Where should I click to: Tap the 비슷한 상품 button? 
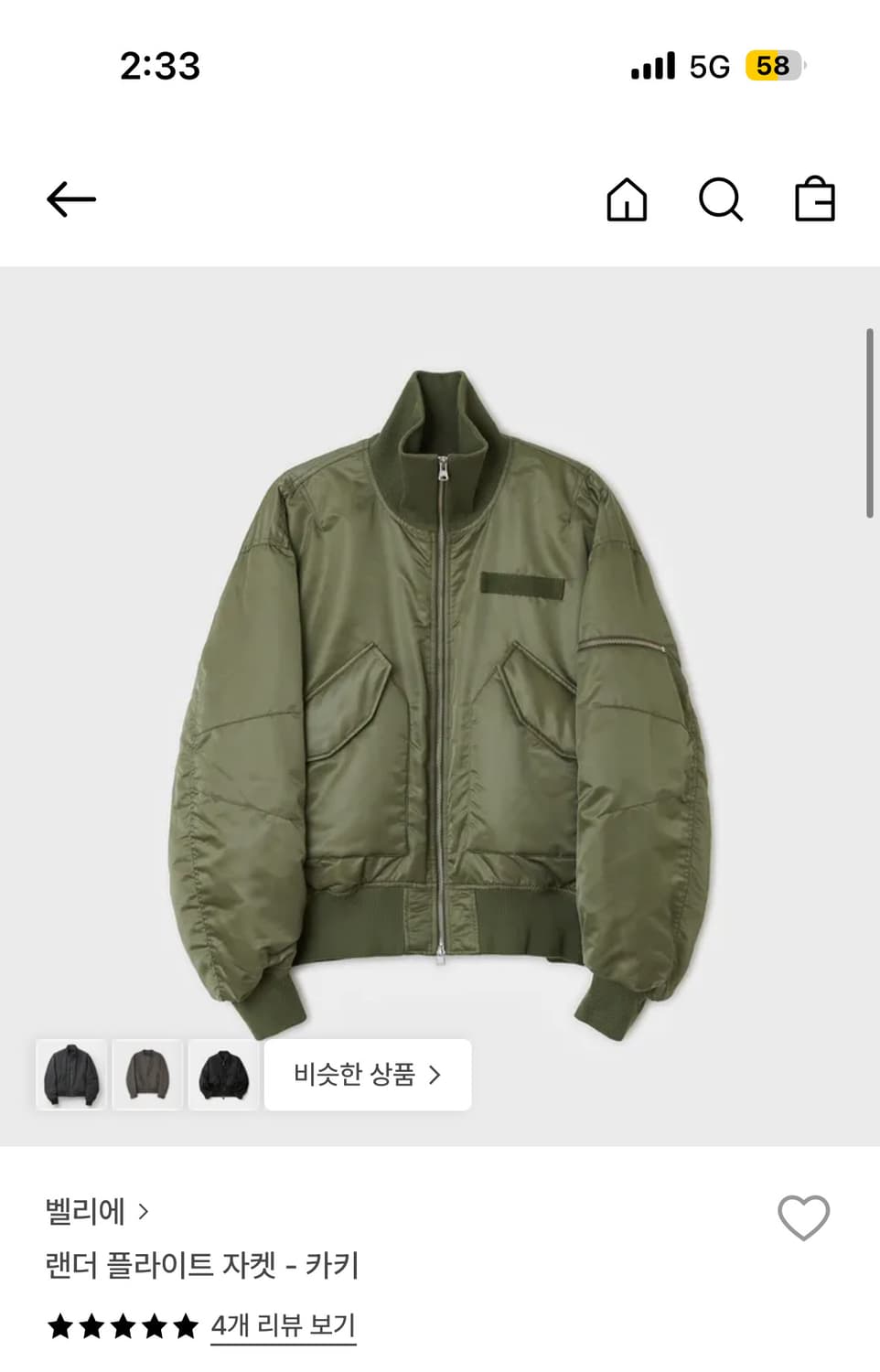click(368, 1077)
